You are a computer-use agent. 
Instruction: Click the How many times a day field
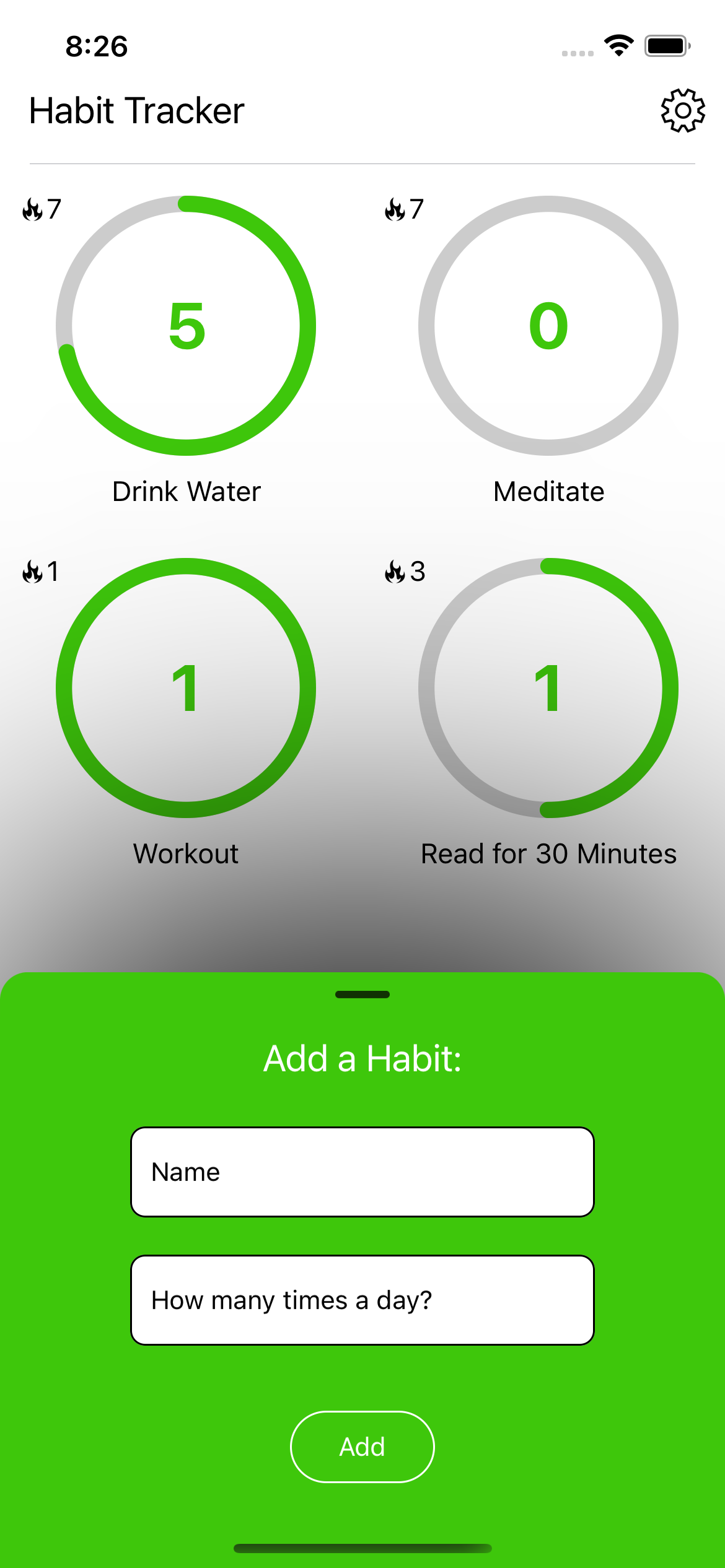[x=362, y=1300]
